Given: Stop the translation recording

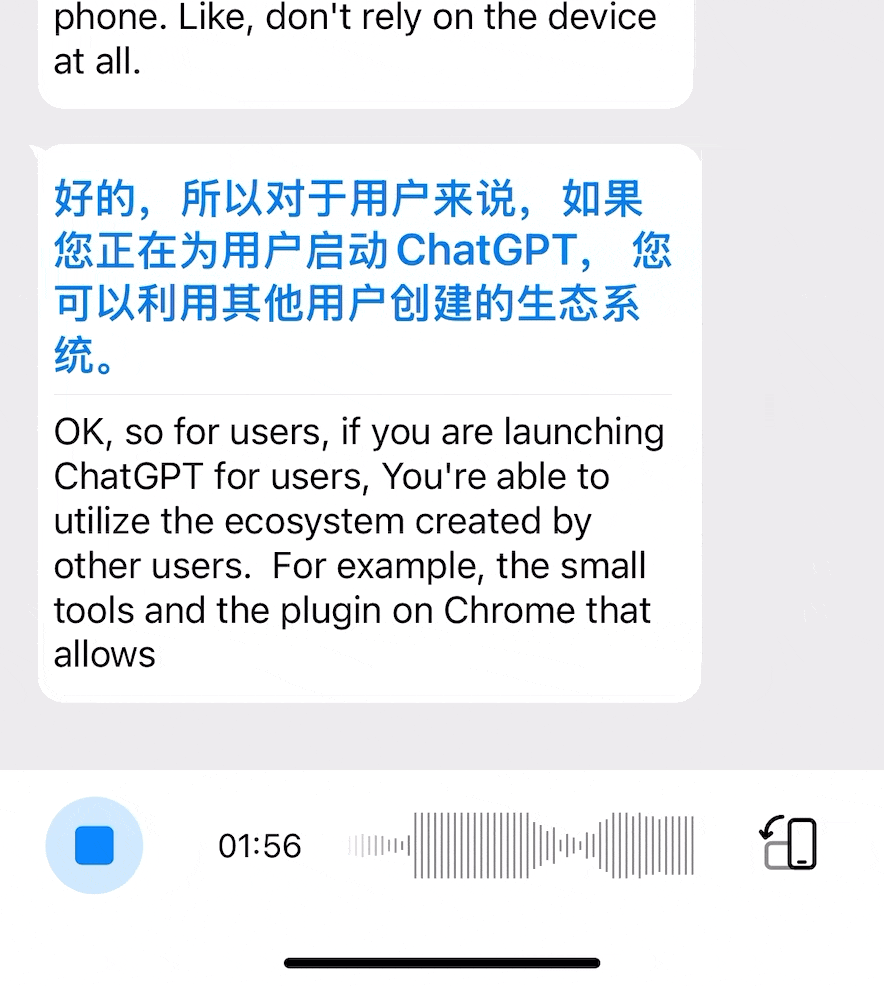Looking at the screenshot, I should click(94, 846).
